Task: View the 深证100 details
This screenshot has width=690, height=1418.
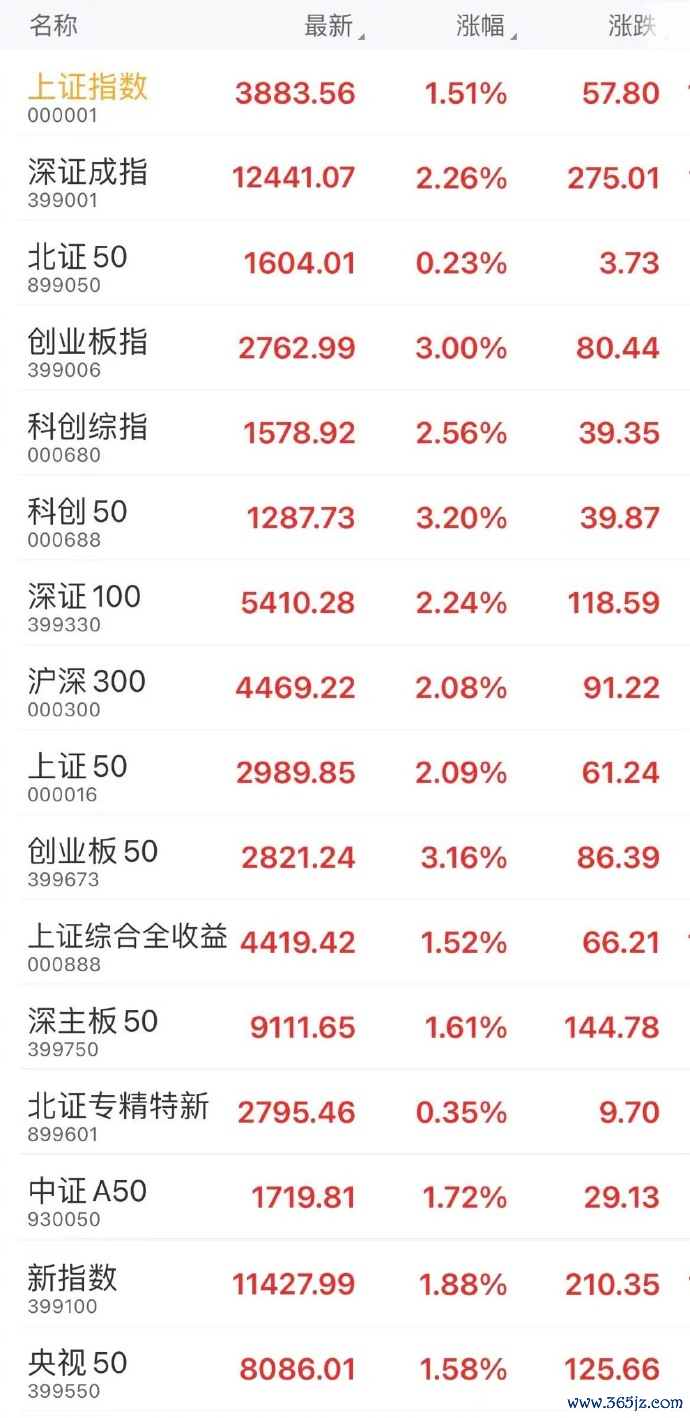Action: [345, 604]
